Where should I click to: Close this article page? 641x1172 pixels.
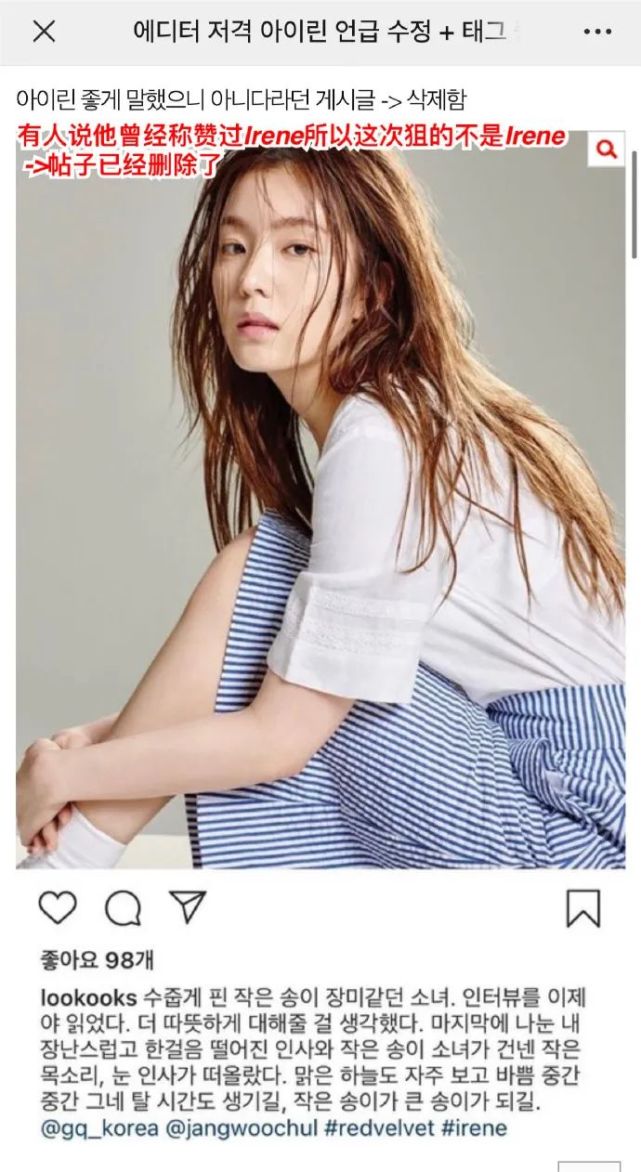tap(44, 31)
